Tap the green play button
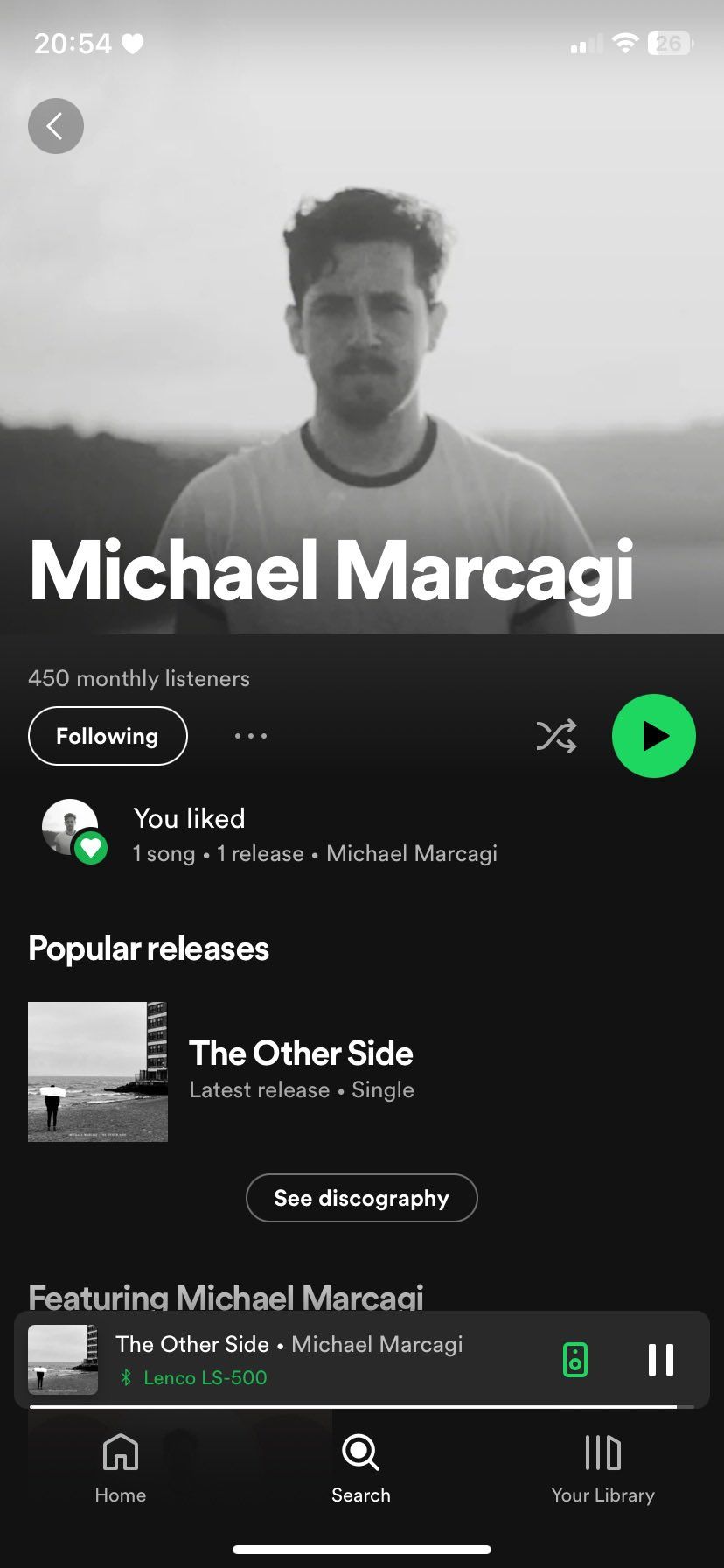This screenshot has width=724, height=1568. point(653,736)
